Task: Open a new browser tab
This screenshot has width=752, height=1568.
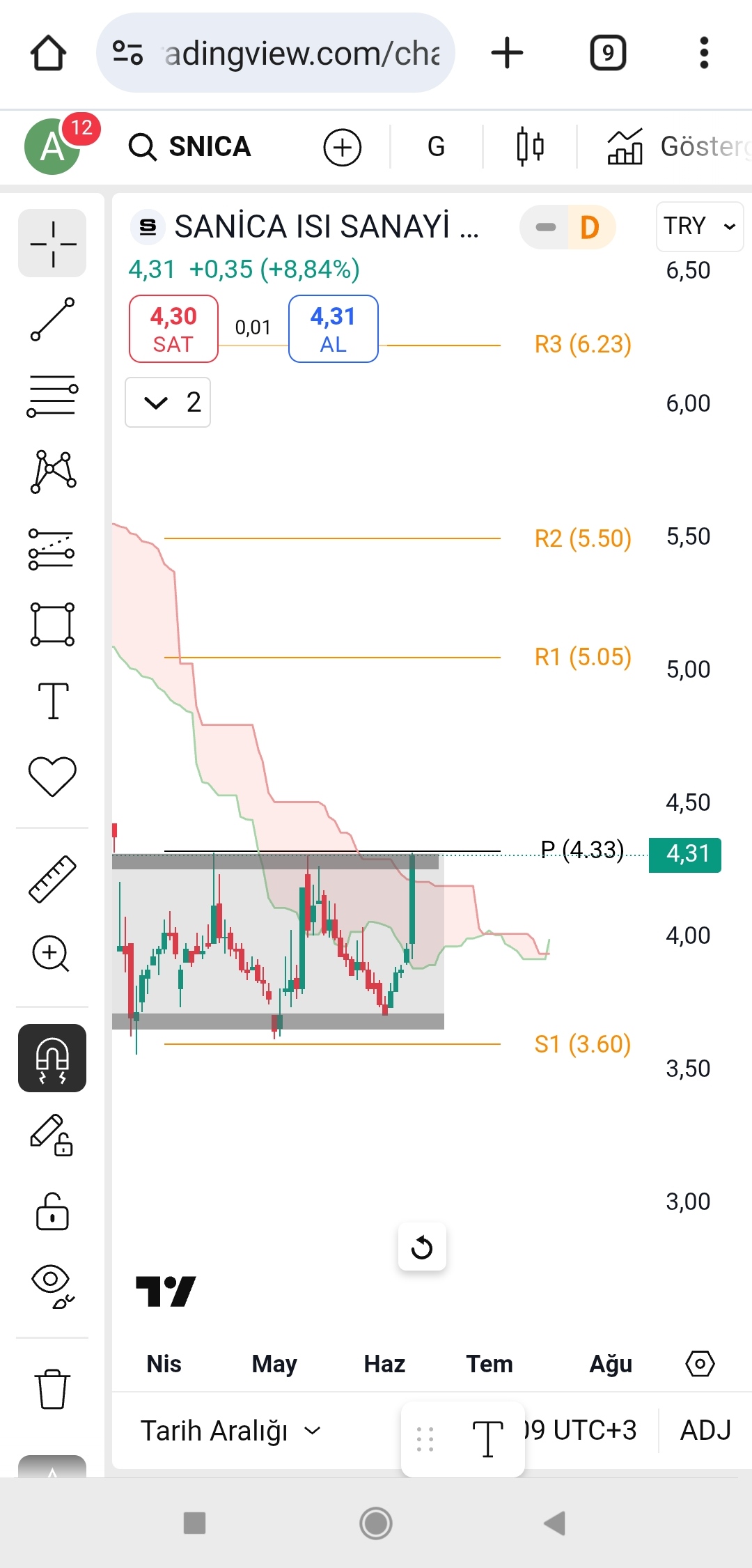Action: pyautogui.click(x=507, y=53)
